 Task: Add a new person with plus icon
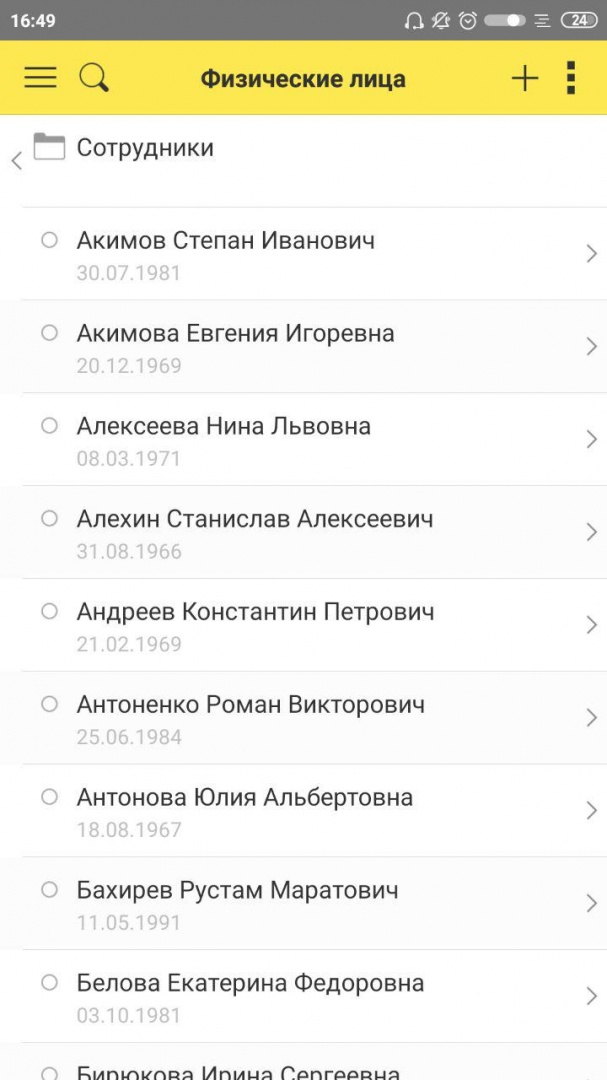coord(525,78)
